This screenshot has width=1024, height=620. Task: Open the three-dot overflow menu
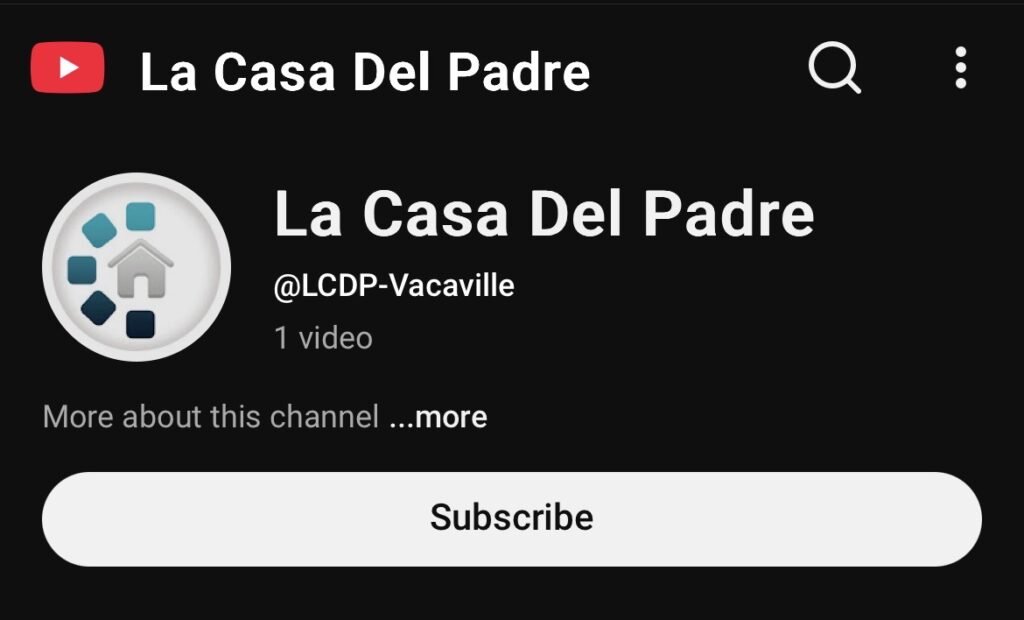tap(960, 69)
